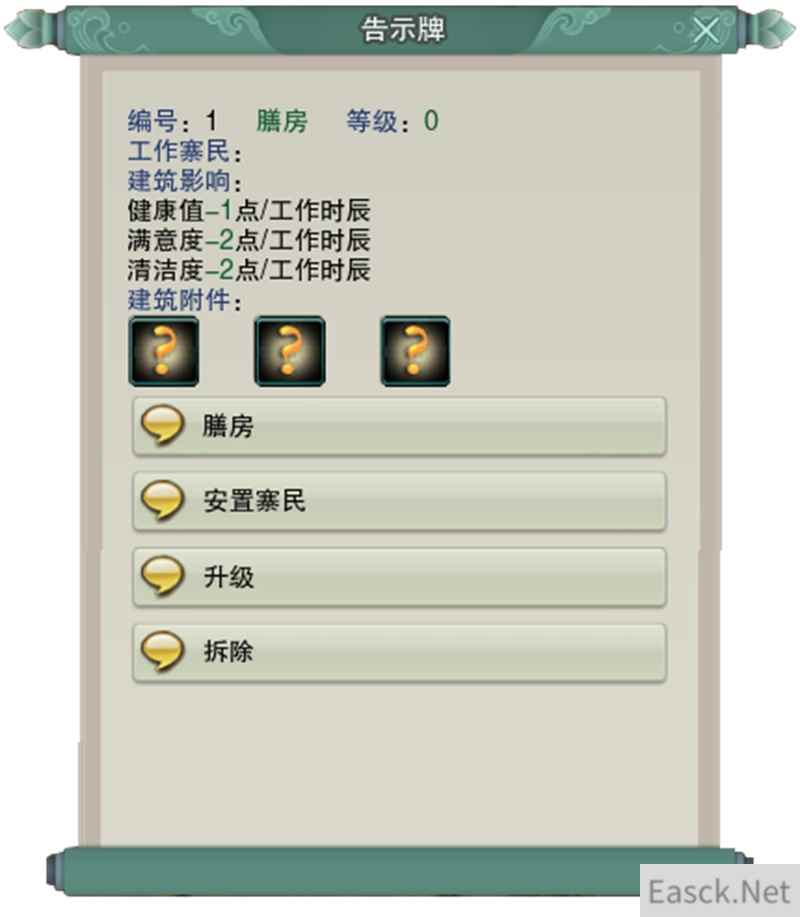This screenshot has height=917, width=800.
Task: Close the 告示牌 dialog
Action: (x=707, y=30)
